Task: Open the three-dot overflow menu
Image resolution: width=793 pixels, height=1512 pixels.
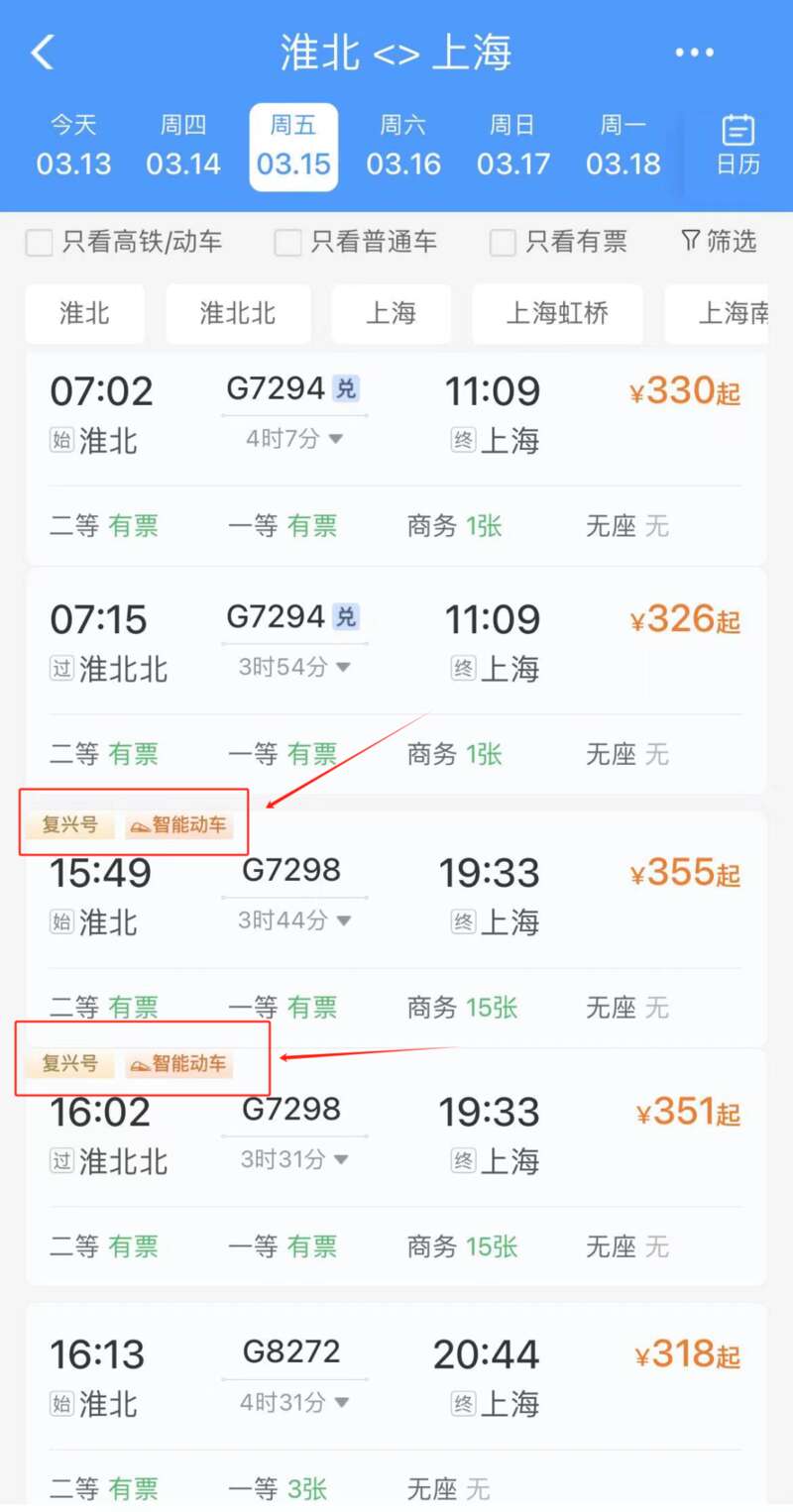Action: click(694, 53)
